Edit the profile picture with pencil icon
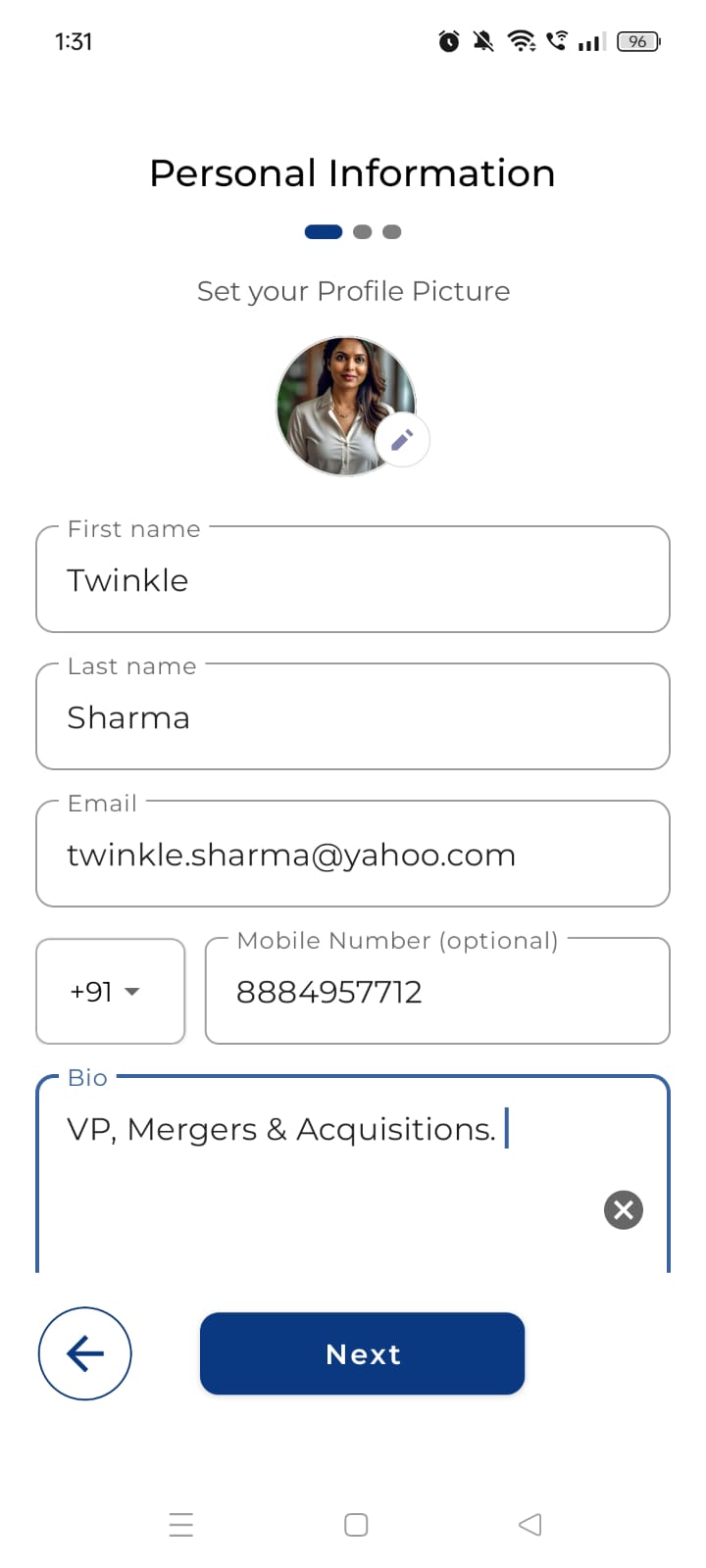The width and height of the screenshot is (706, 1568). (402, 440)
